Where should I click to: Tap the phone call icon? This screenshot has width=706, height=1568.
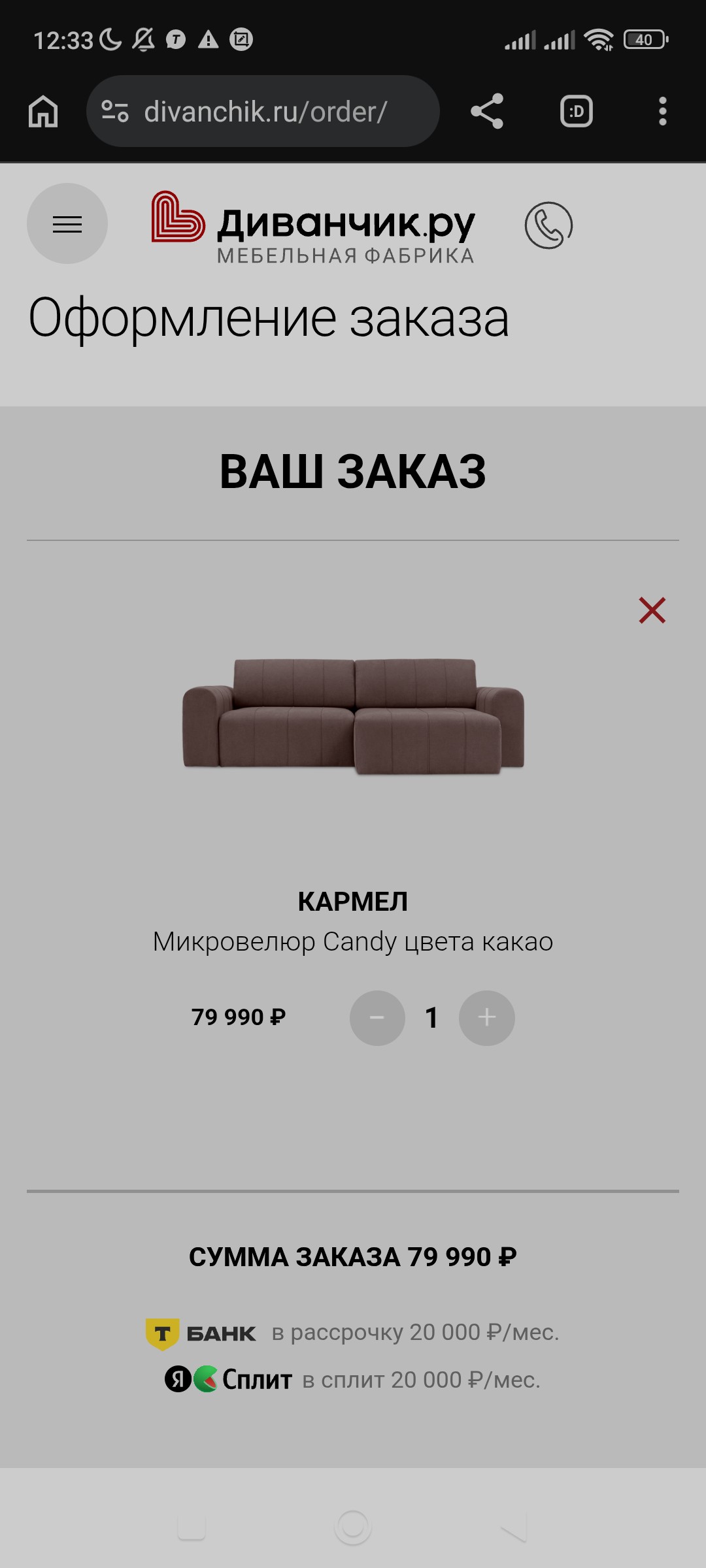pos(548,225)
